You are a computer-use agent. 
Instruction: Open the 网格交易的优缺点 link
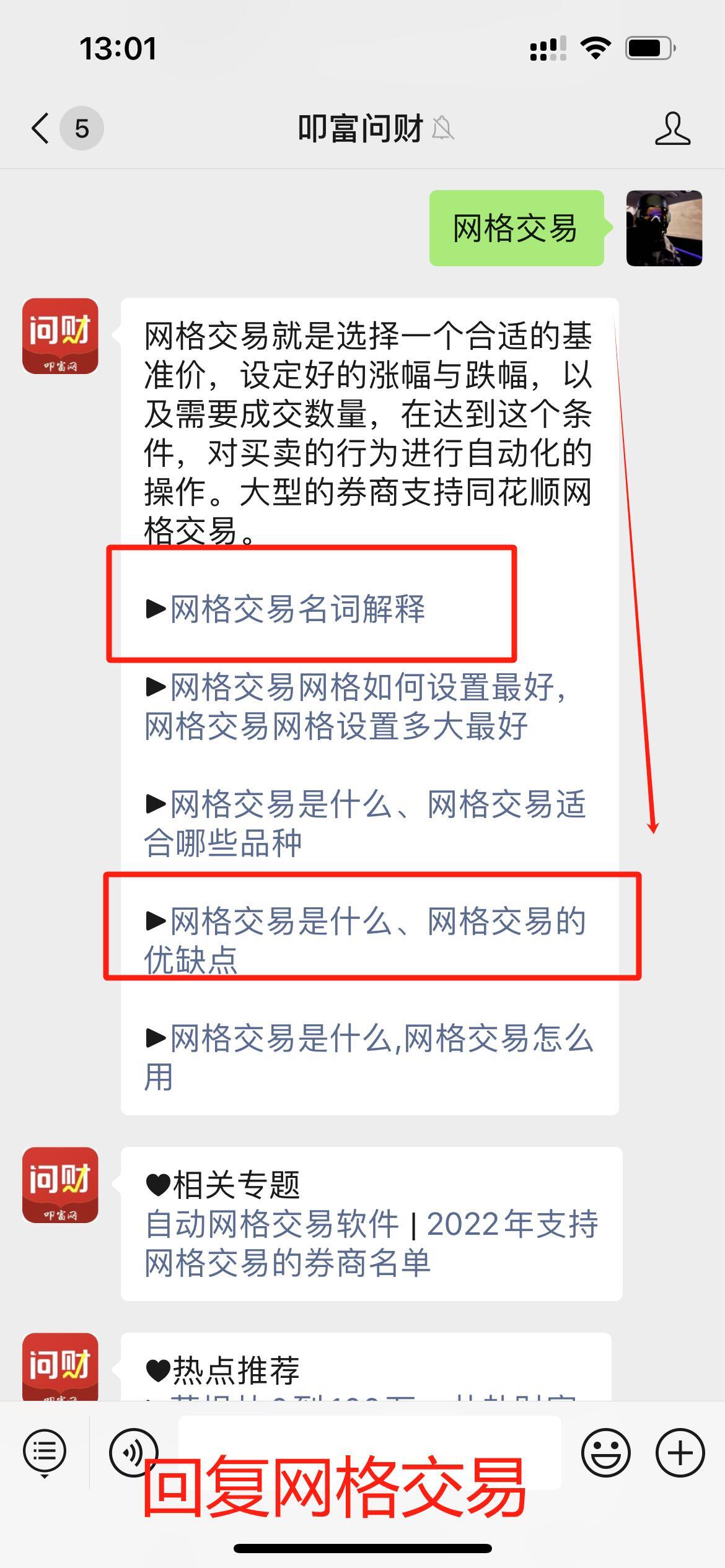click(x=364, y=940)
